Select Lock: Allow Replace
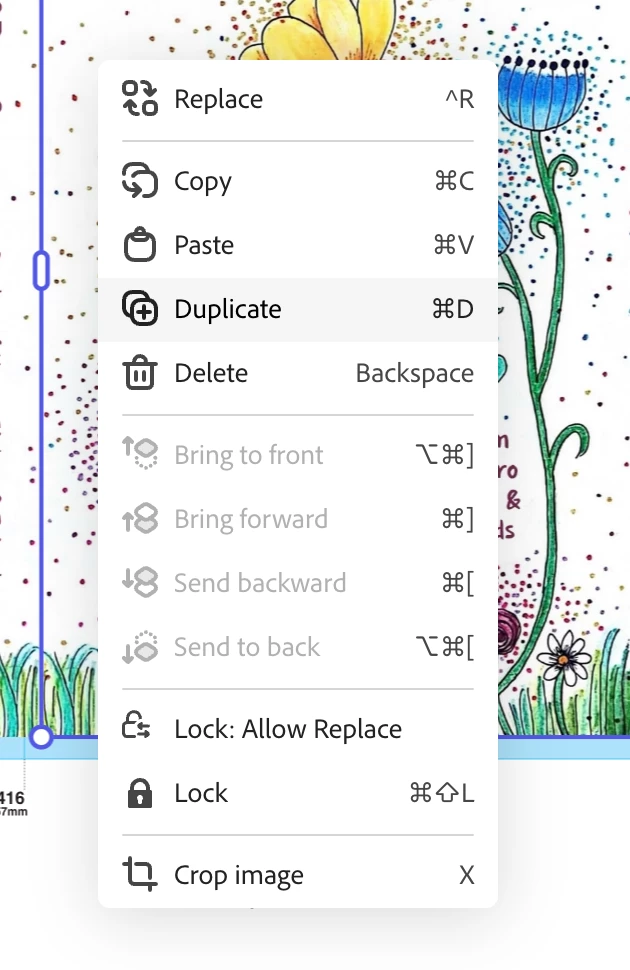 coord(288,729)
